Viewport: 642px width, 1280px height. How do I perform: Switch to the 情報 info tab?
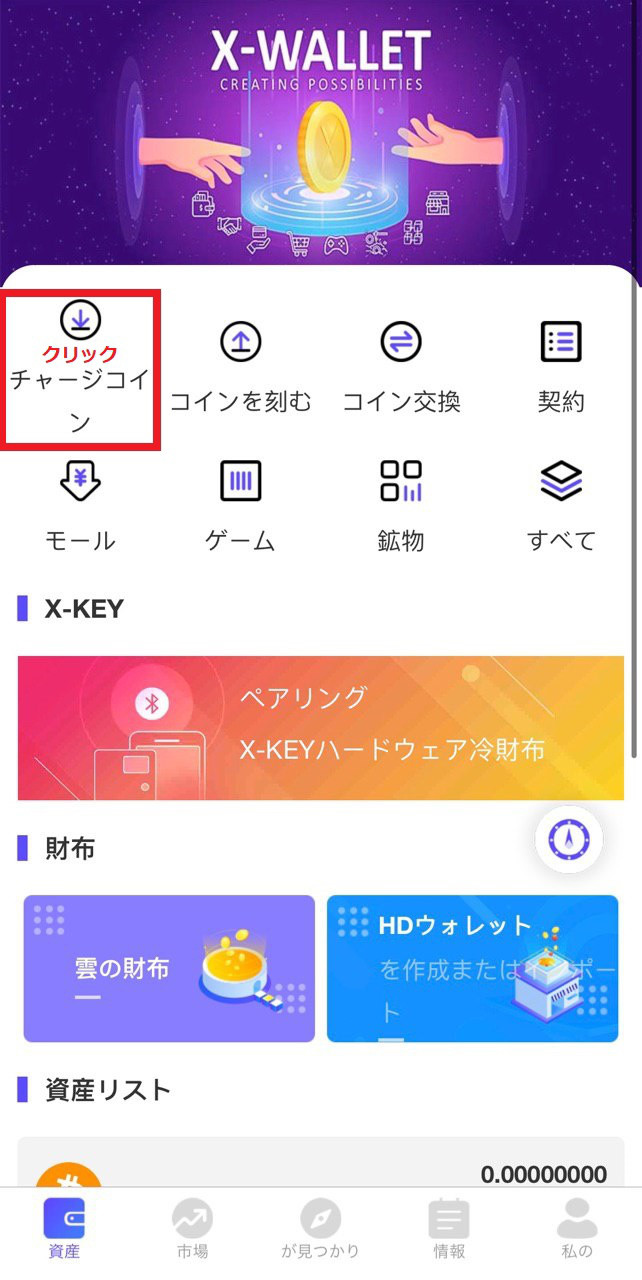coord(449,1229)
